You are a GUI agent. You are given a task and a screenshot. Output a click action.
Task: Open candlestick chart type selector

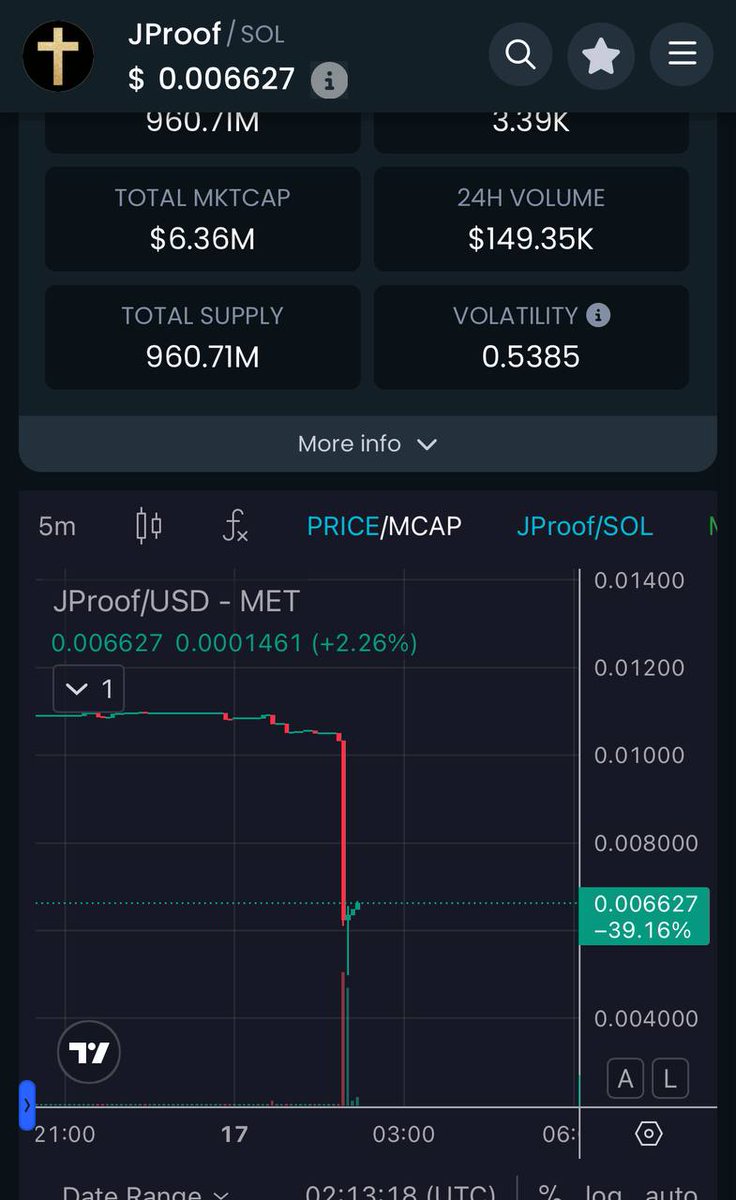[149, 526]
